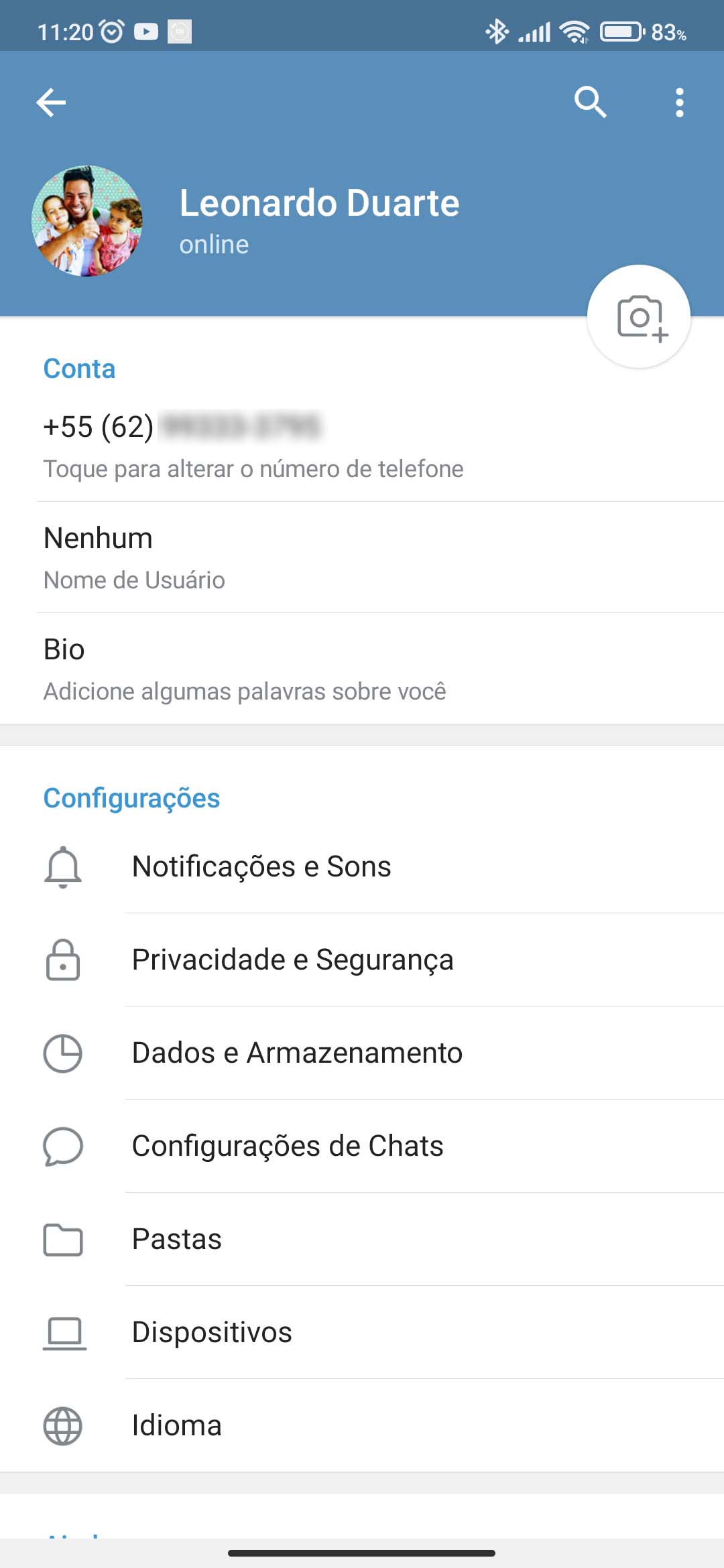Add a new profile photo with camera button

[x=639, y=317]
